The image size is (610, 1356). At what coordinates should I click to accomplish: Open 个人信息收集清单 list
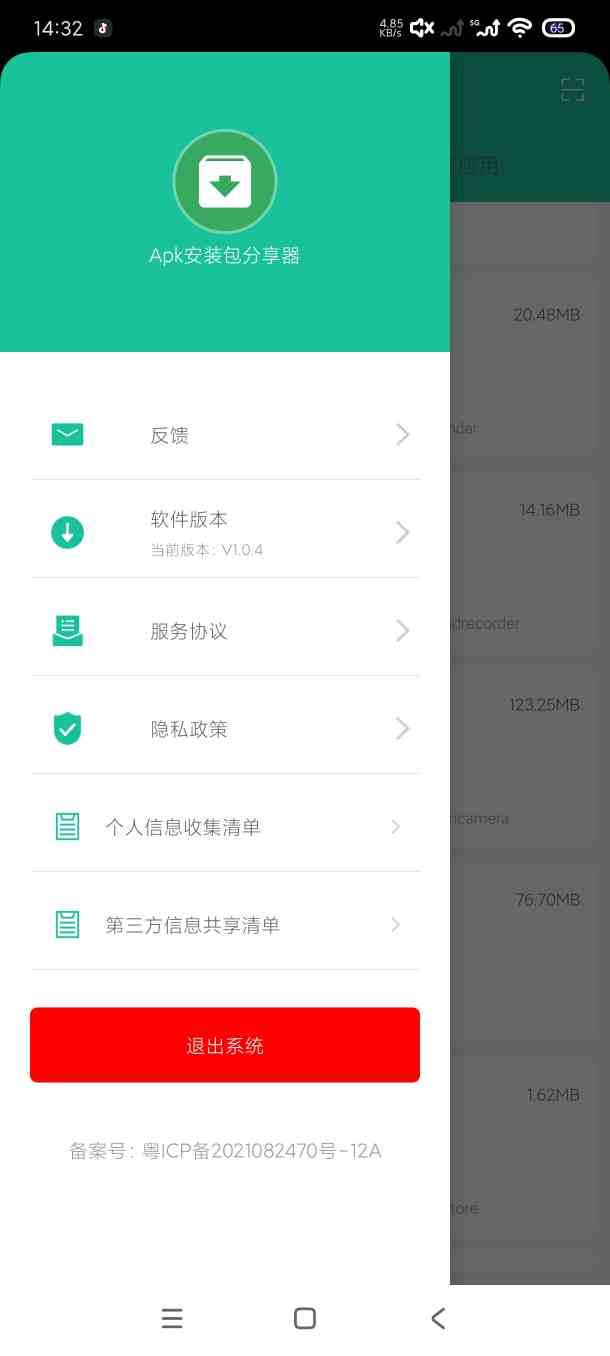coord(225,827)
